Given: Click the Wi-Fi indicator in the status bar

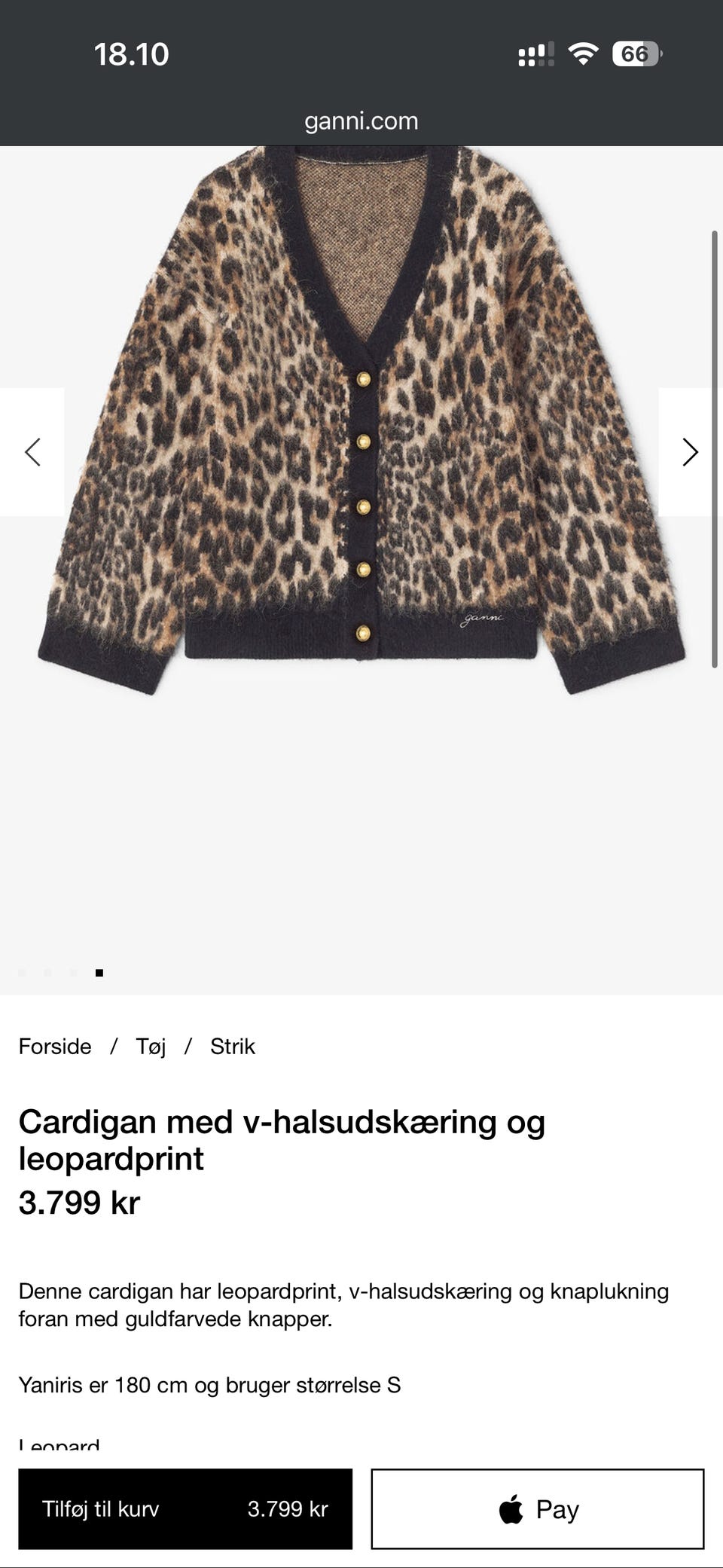Looking at the screenshot, I should (x=584, y=52).
